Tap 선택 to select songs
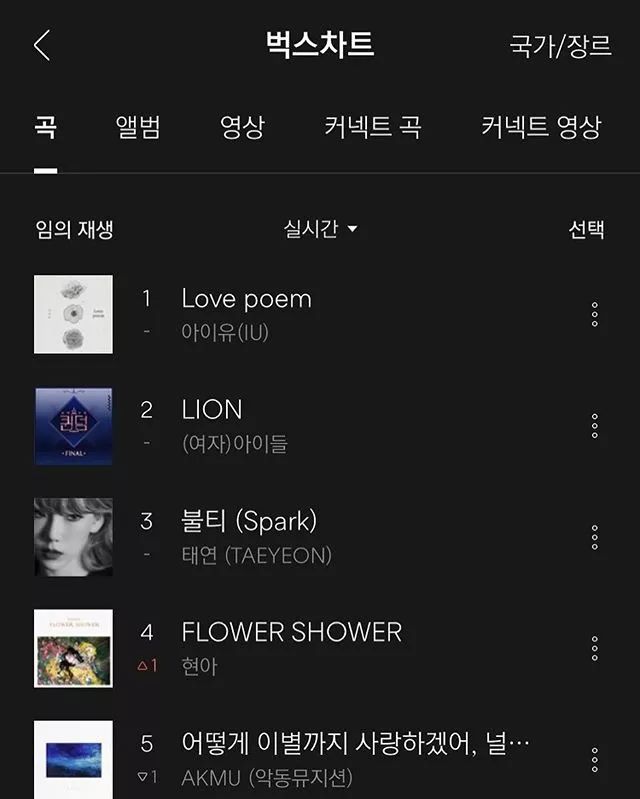The width and height of the screenshot is (640, 799). pyautogui.click(x=586, y=229)
